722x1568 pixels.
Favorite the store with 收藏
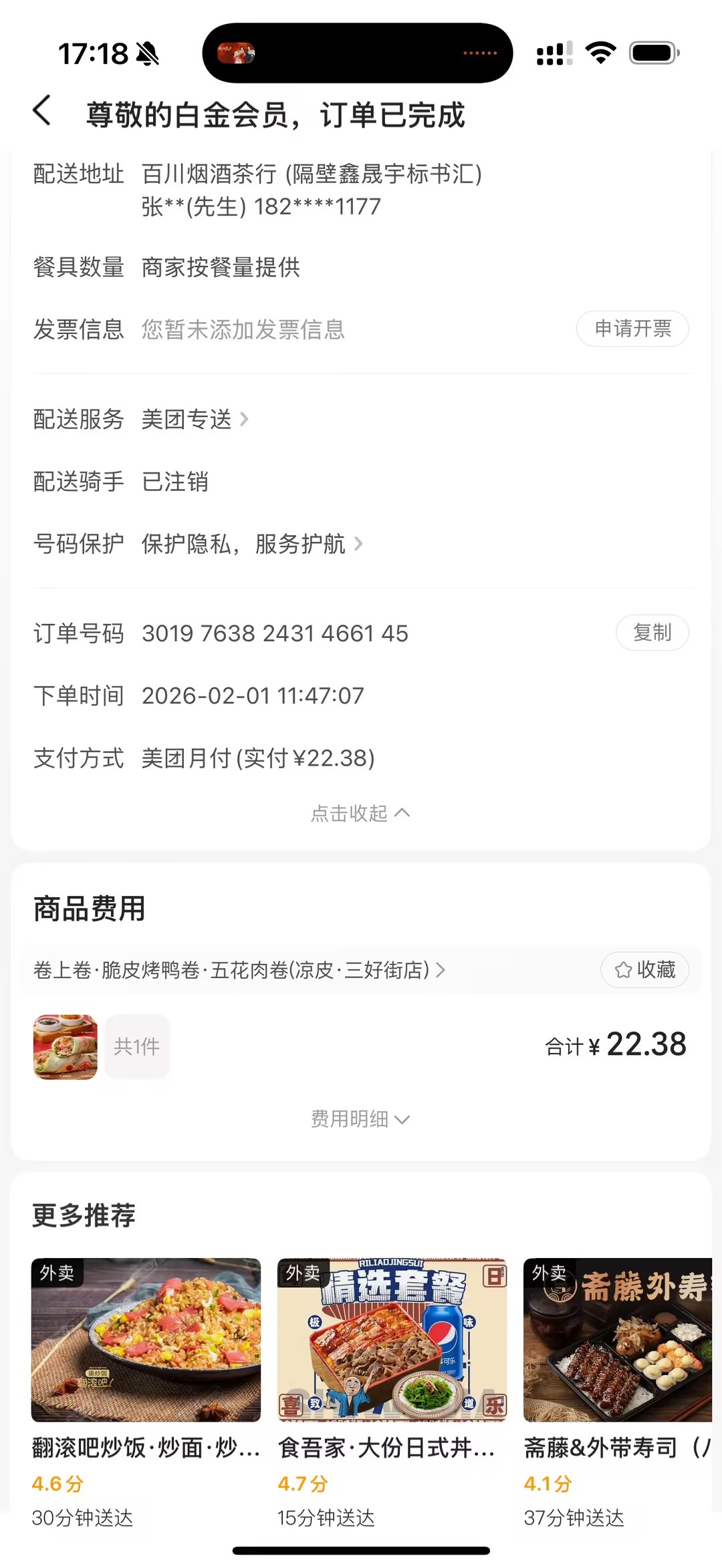click(x=645, y=970)
